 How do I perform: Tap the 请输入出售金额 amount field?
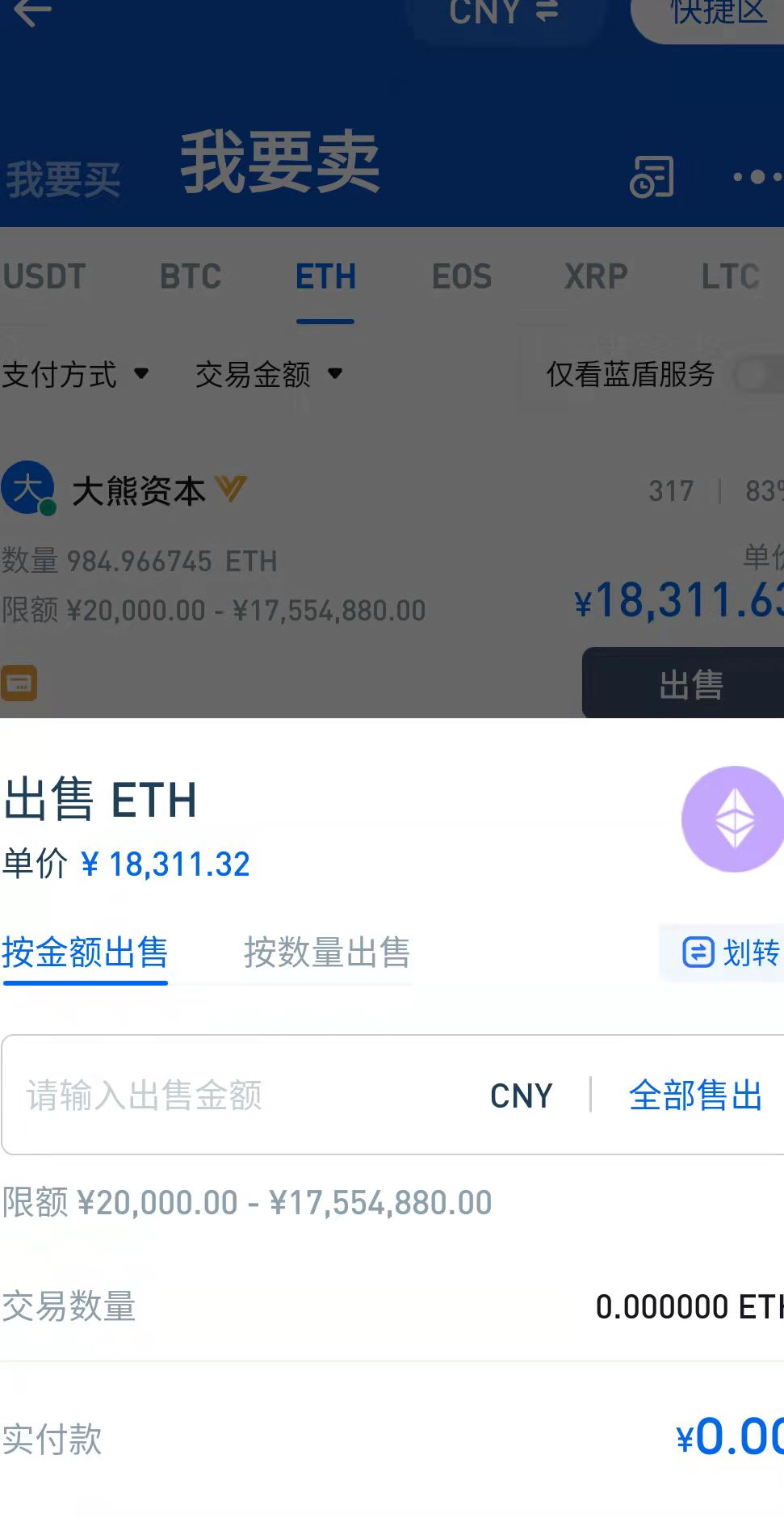[x=242, y=1095]
